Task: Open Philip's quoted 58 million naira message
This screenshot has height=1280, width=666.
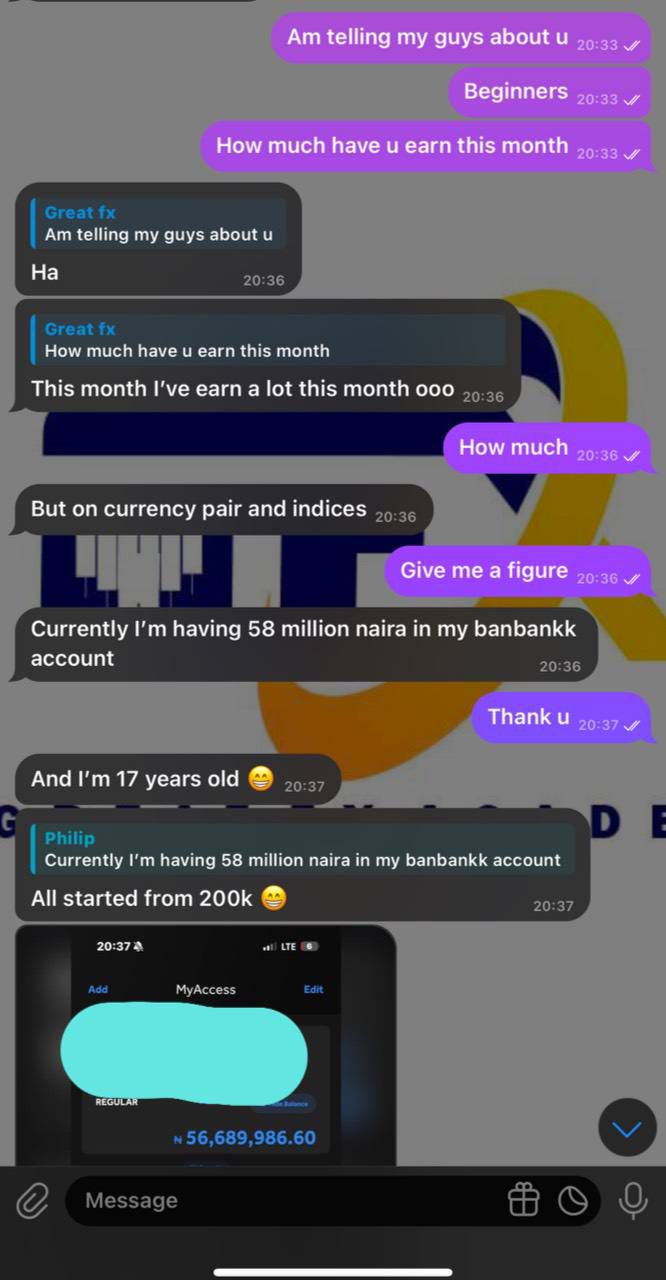Action: (x=302, y=850)
